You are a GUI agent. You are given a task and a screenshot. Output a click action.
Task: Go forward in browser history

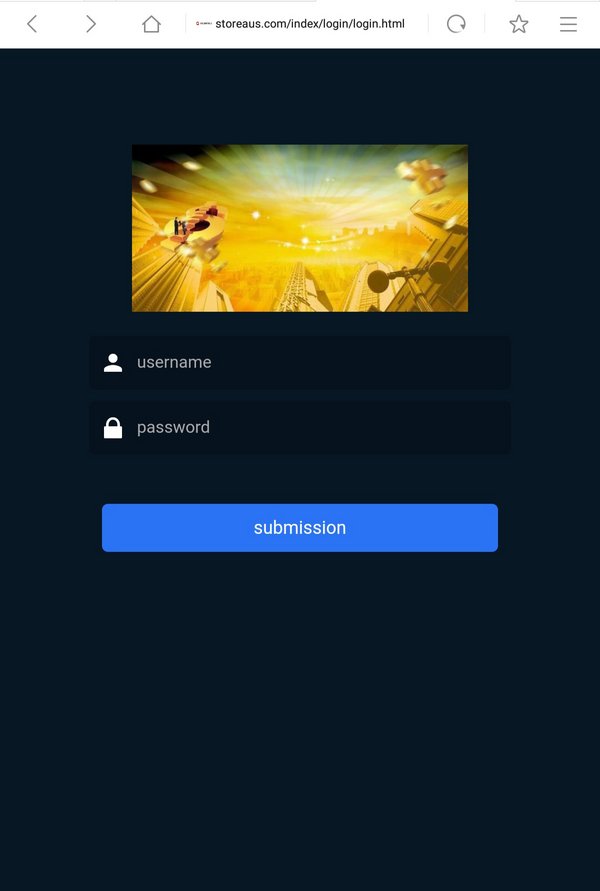click(91, 24)
